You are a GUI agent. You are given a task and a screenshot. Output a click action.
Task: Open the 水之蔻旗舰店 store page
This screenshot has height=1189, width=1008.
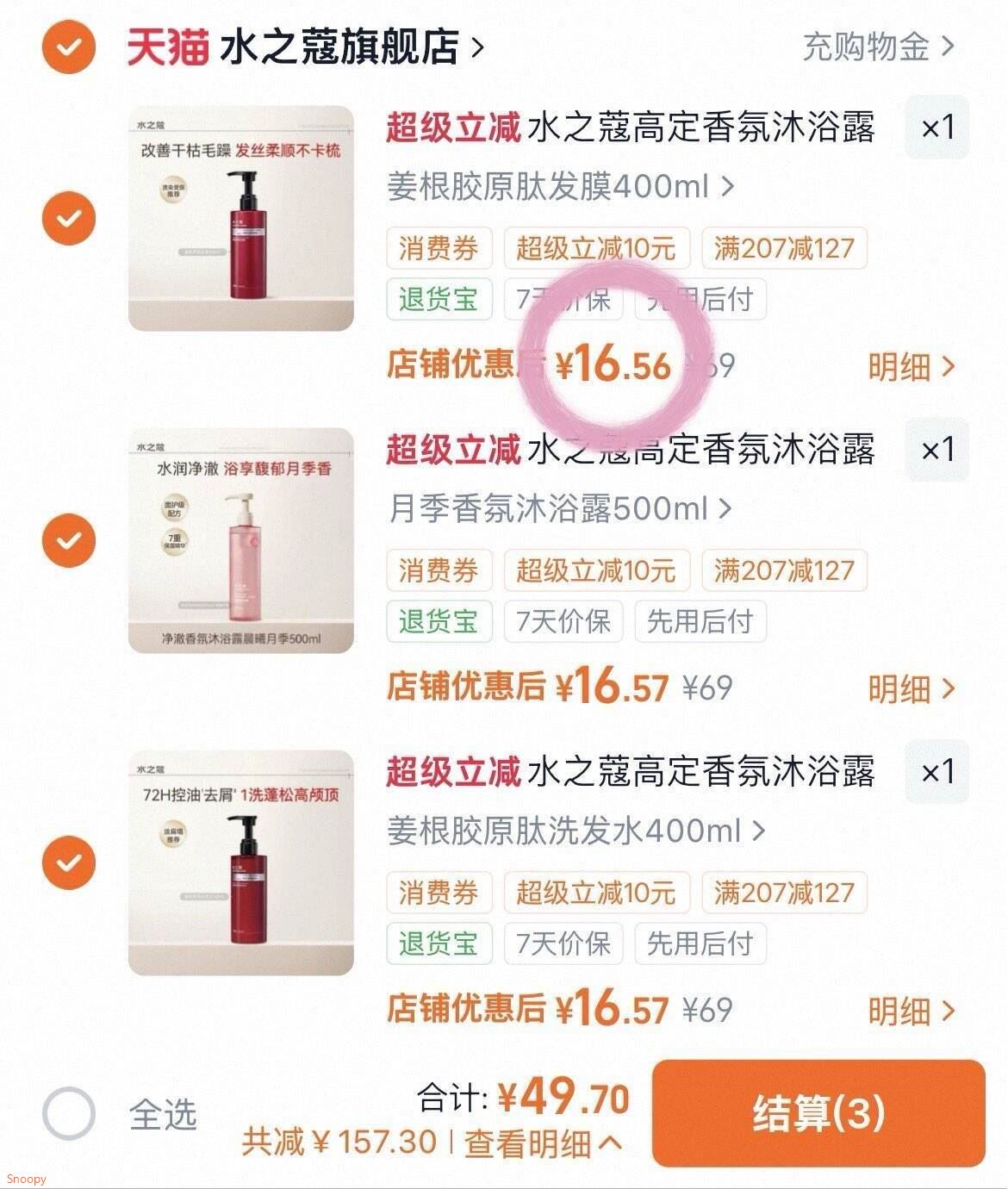(352, 47)
